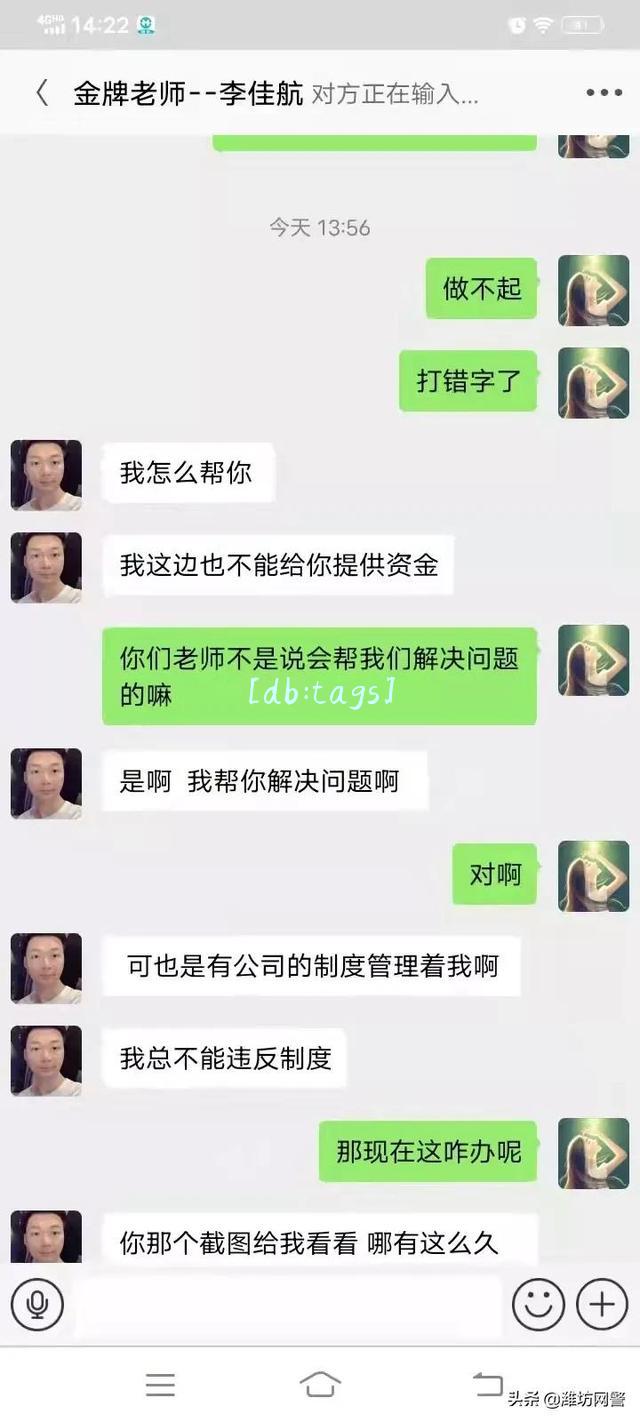The height and width of the screenshot is (1422, 640).
Task: Open the three-dot chat menu
Action: (604, 93)
